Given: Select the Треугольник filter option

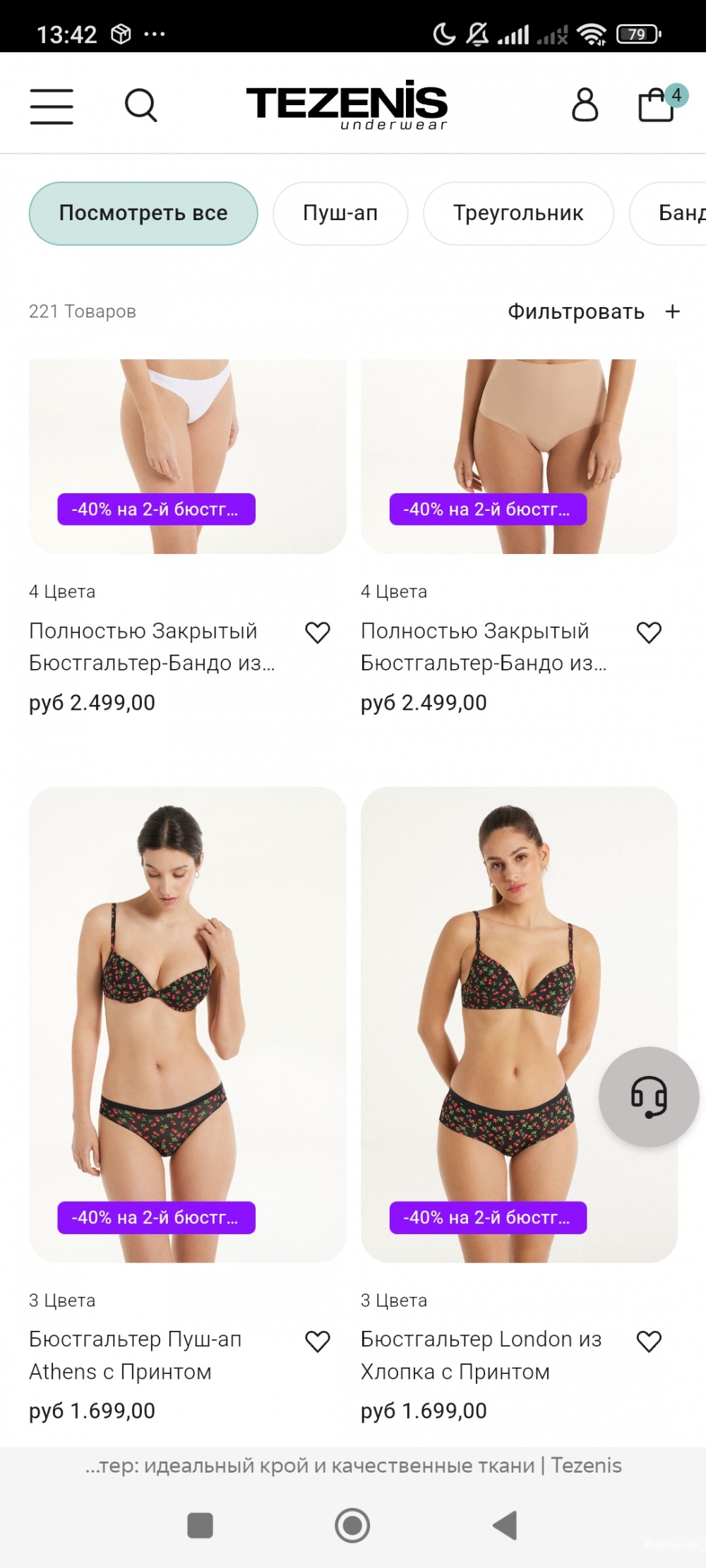Looking at the screenshot, I should click(x=517, y=213).
